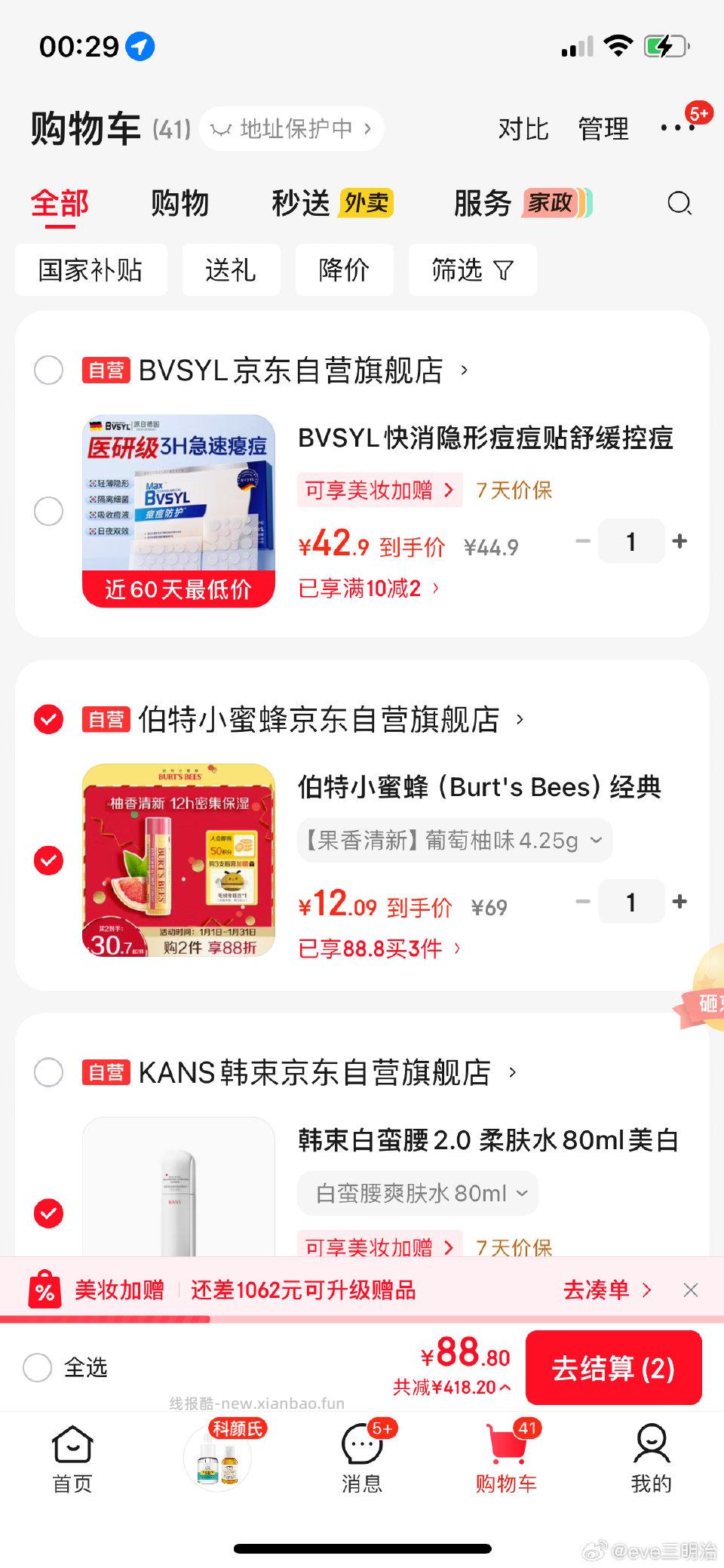Viewport: 724px width, 1568px height.
Task: Switch to the 服务 tab
Action: [x=482, y=203]
